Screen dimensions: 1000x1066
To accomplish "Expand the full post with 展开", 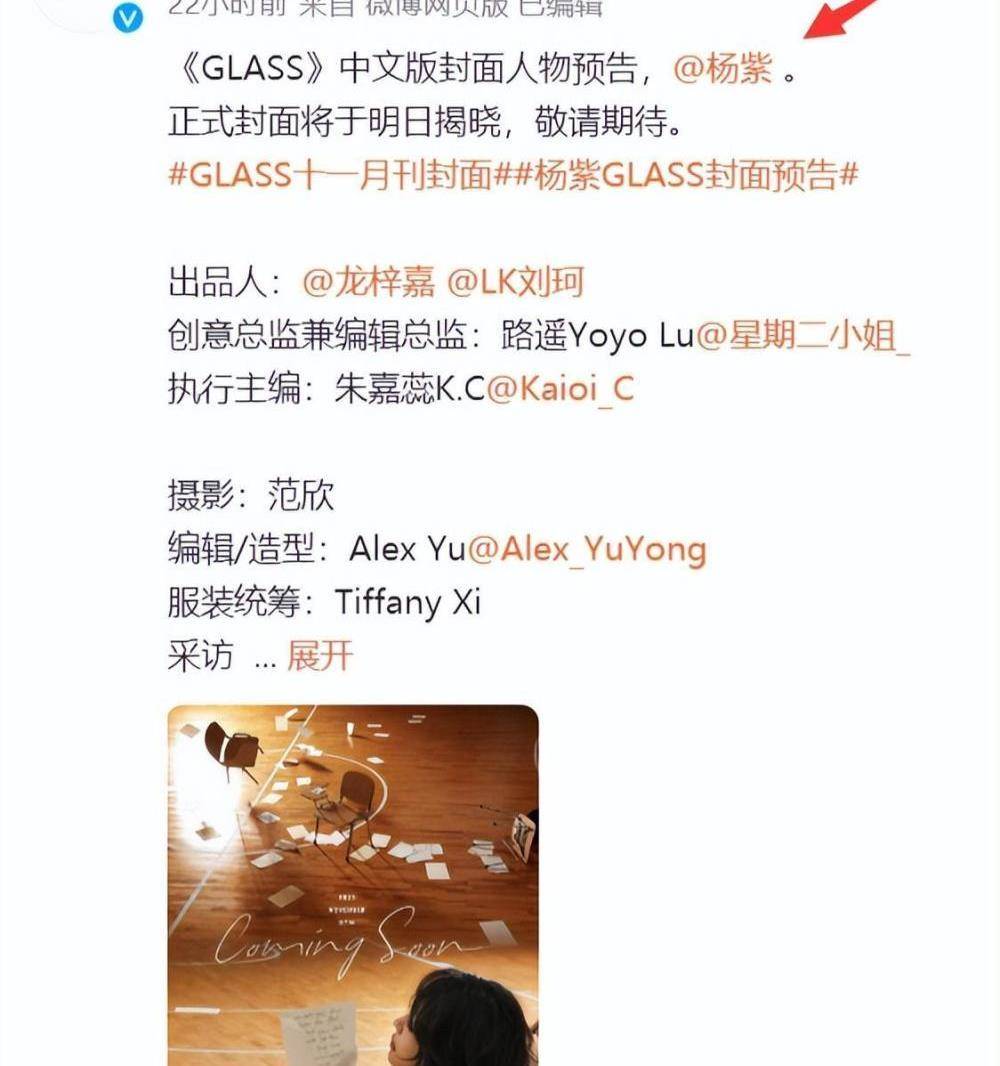I will tap(320, 657).
